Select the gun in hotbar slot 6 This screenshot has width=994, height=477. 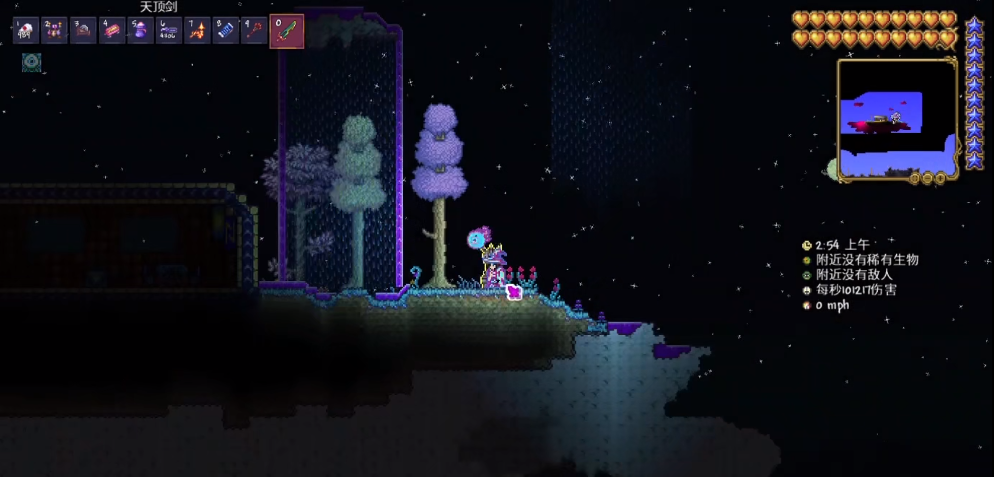point(169,31)
